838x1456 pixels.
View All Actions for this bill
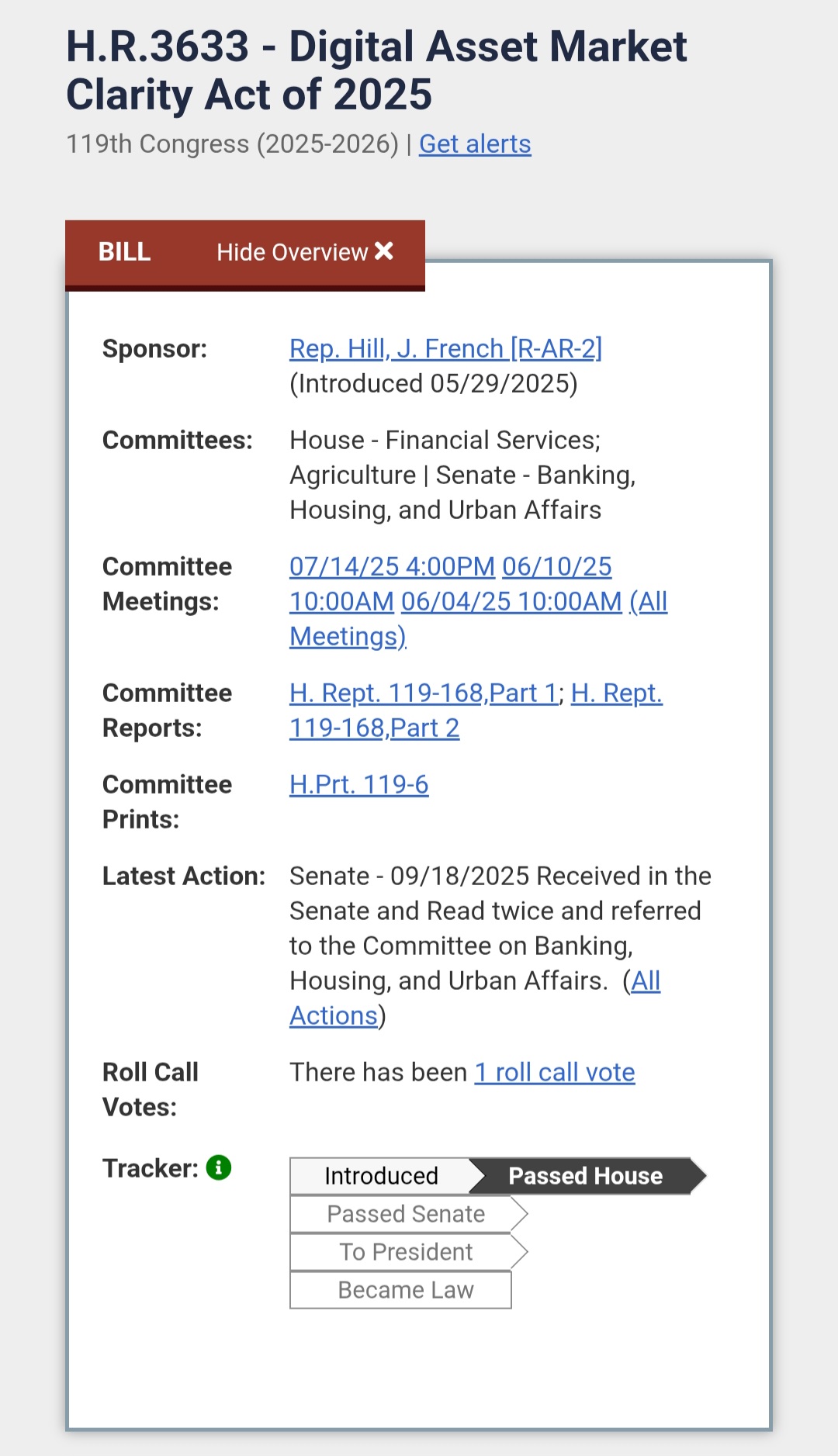point(334,1016)
